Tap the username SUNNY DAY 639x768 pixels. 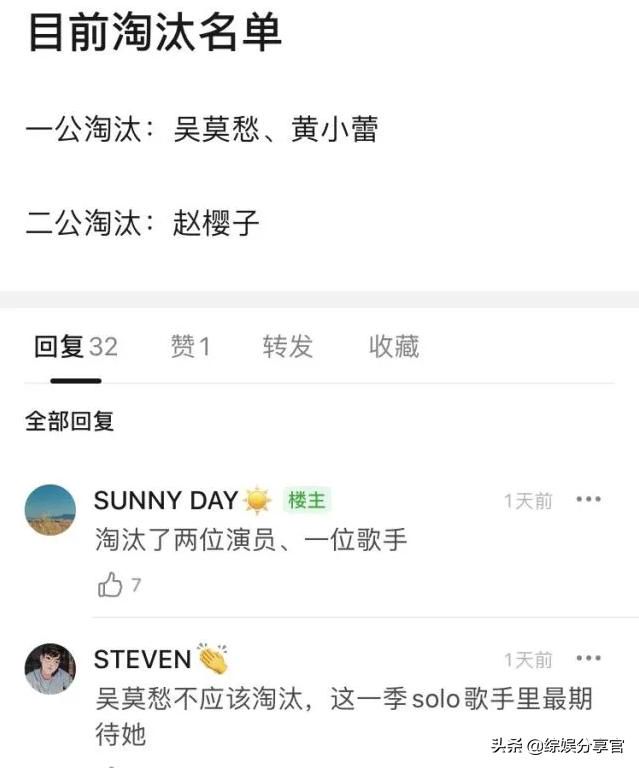(x=166, y=500)
